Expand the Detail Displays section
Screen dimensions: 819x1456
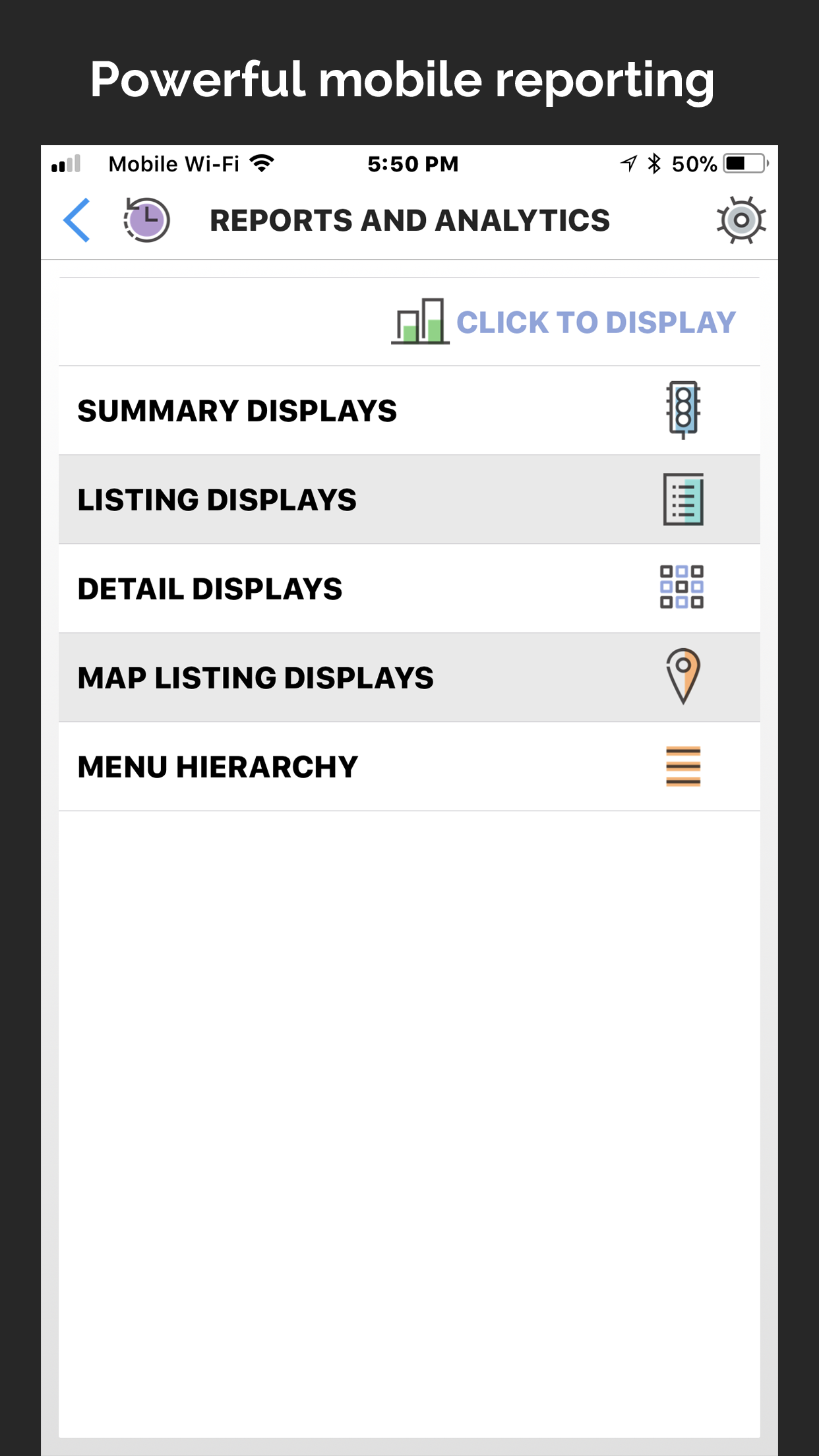(210, 588)
